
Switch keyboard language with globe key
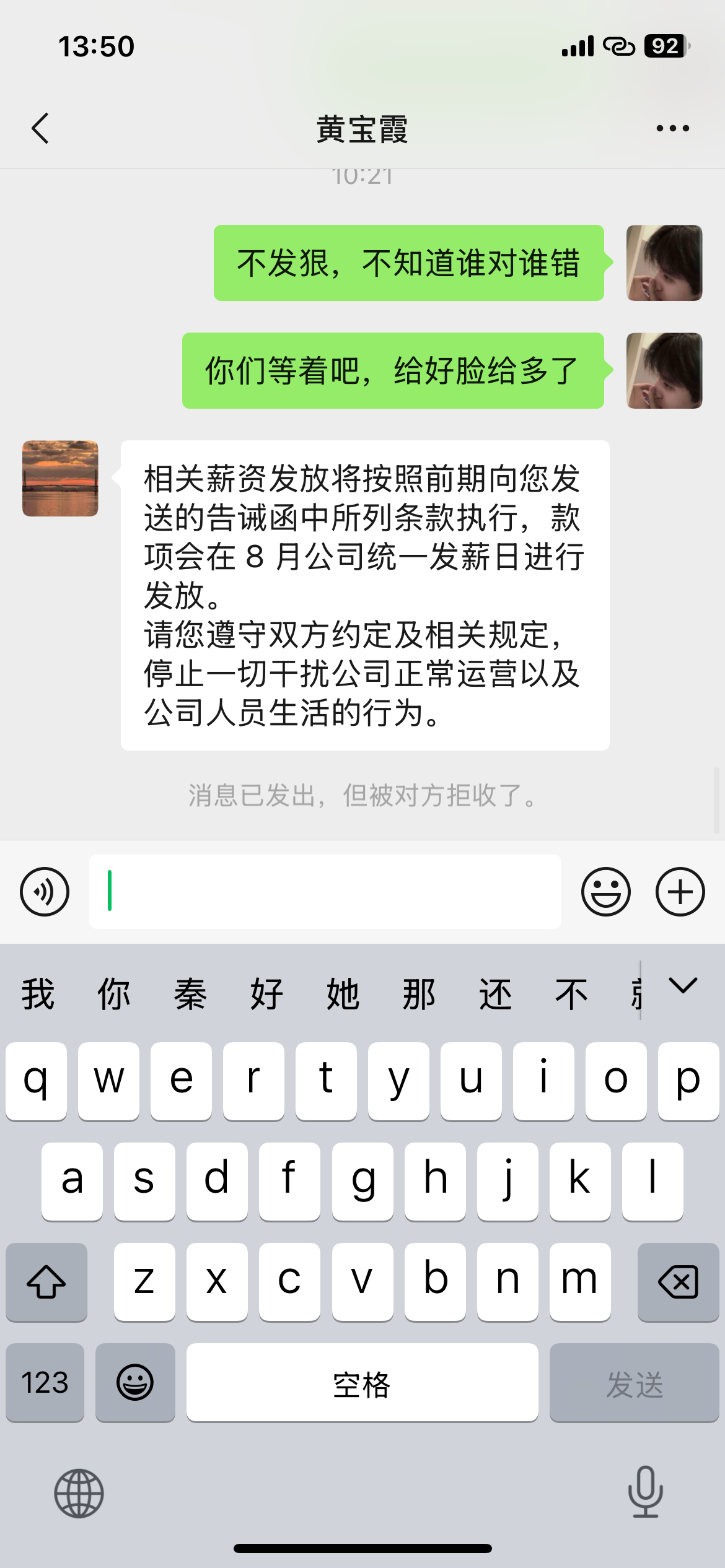tap(79, 1493)
